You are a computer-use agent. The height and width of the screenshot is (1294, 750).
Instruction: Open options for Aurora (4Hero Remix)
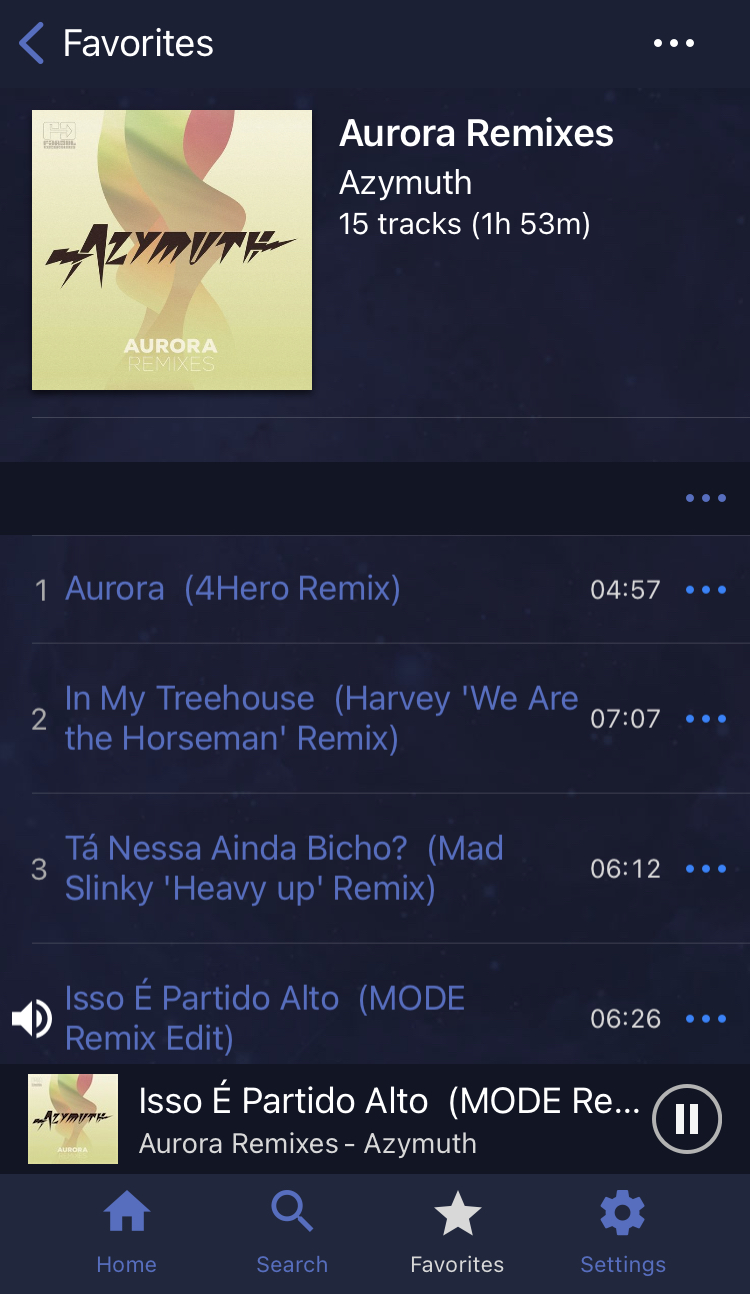pos(706,590)
